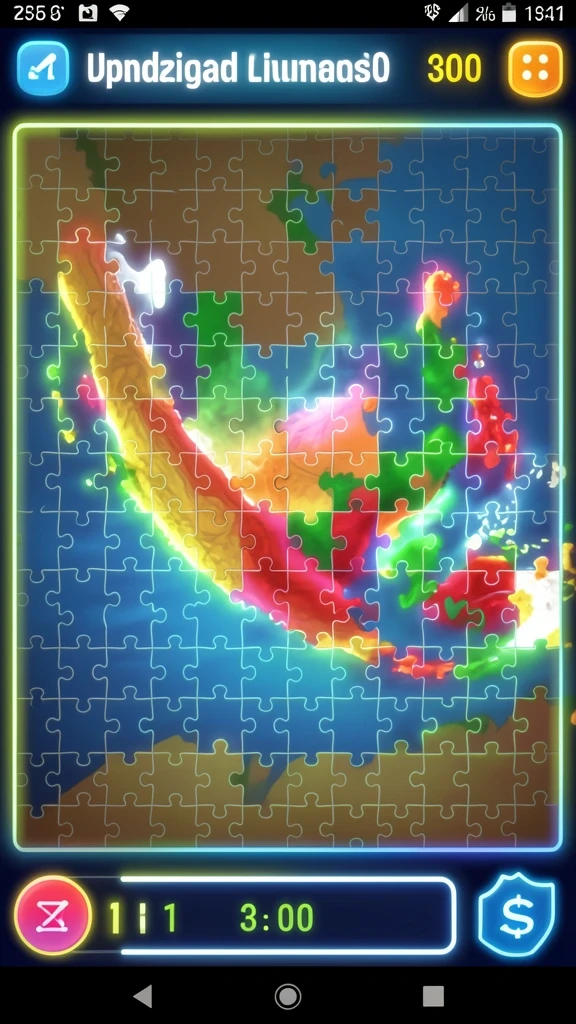Go to the home screen

[x=287, y=996]
